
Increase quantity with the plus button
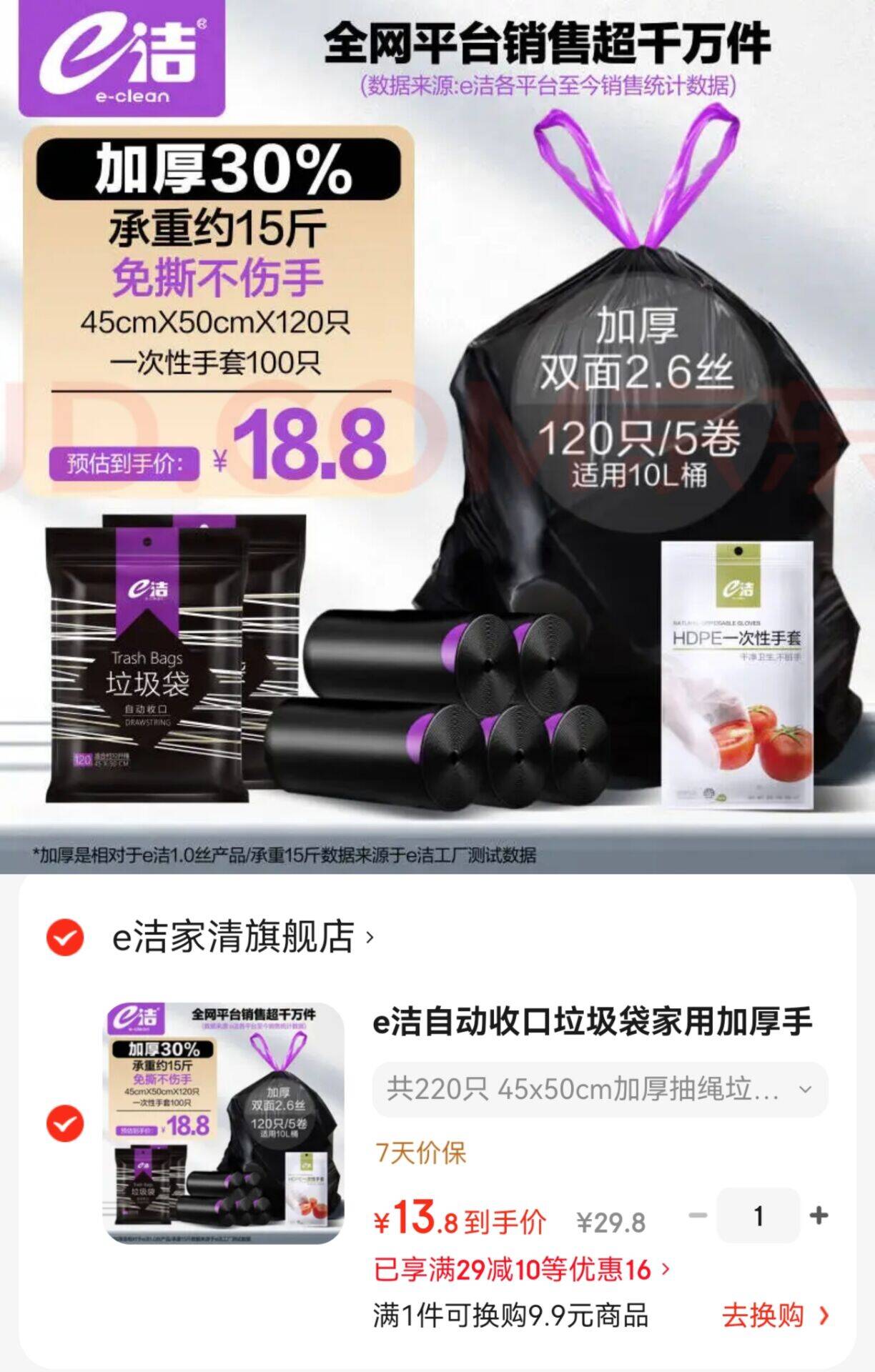819,1216
